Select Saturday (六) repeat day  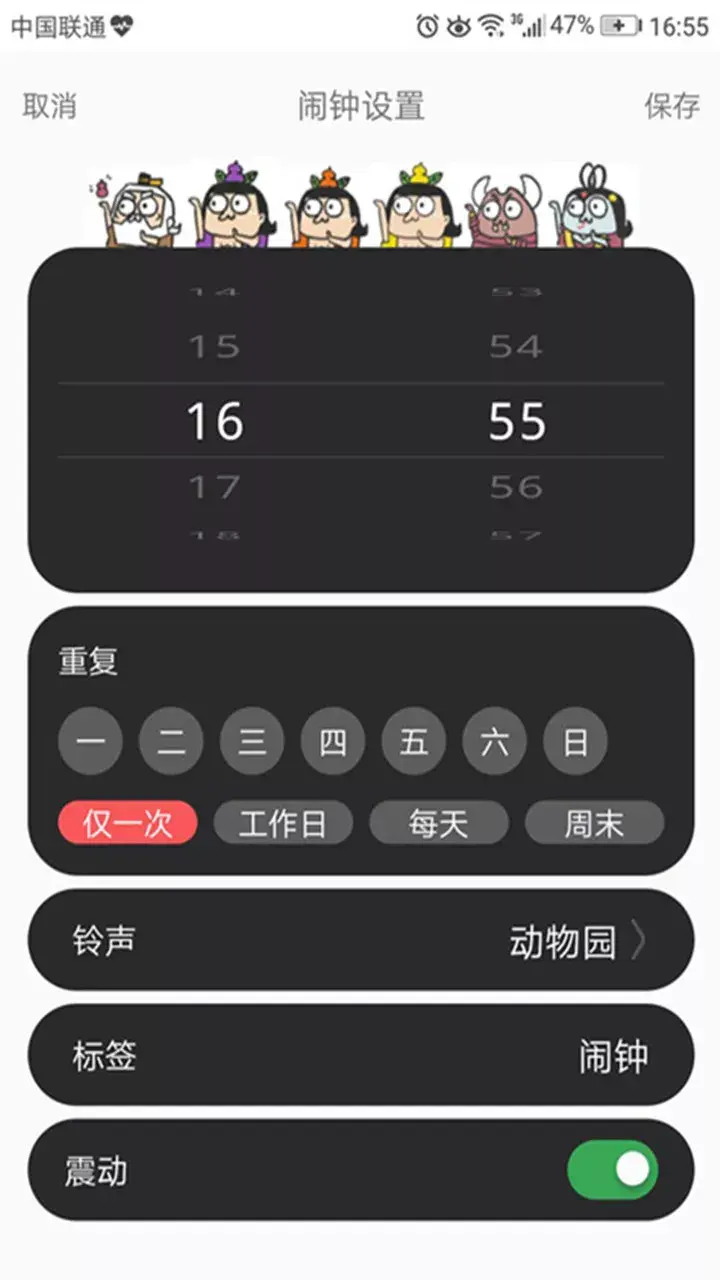tap(494, 743)
